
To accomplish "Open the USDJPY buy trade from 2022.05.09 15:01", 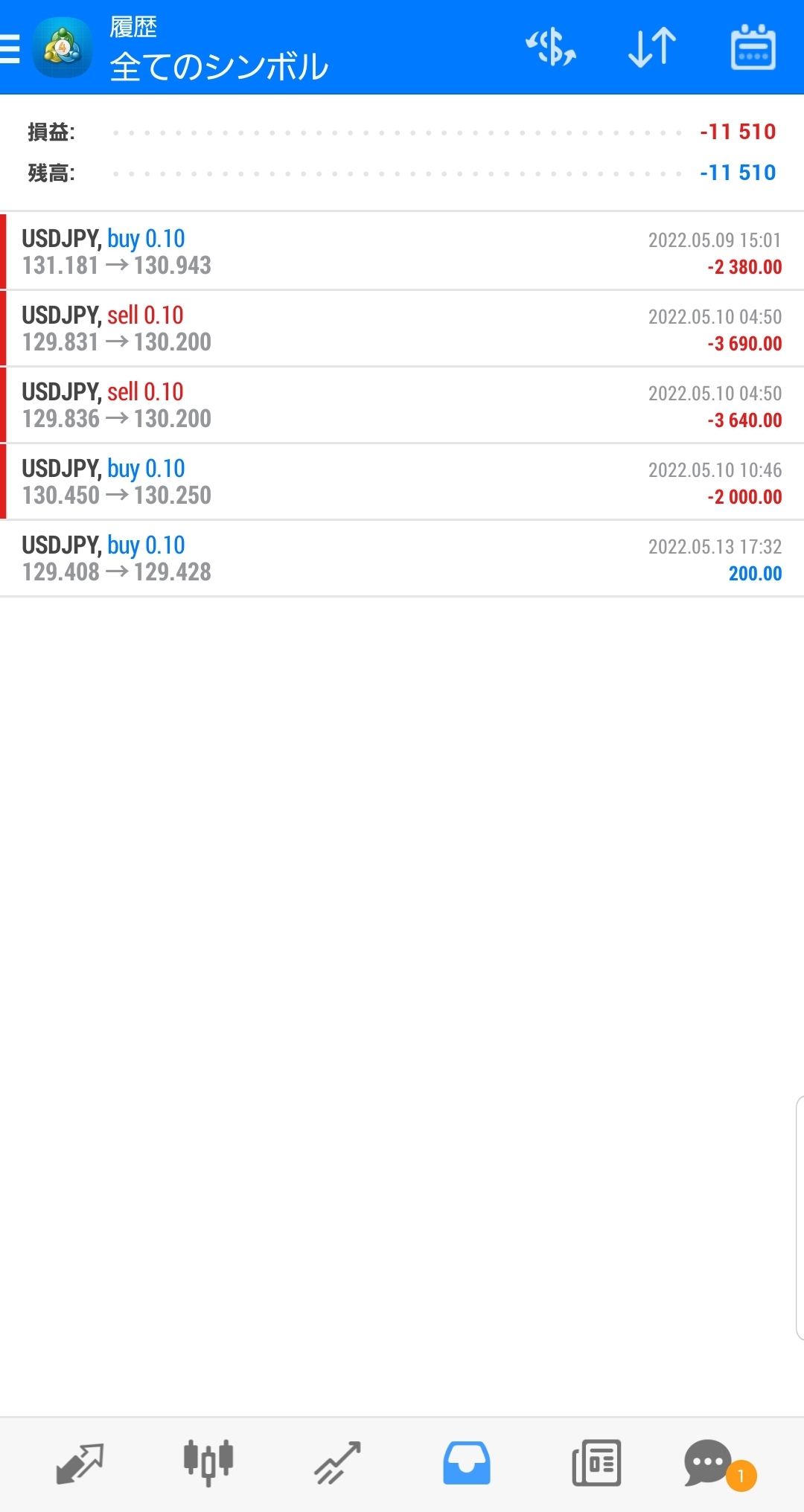I will (402, 252).
